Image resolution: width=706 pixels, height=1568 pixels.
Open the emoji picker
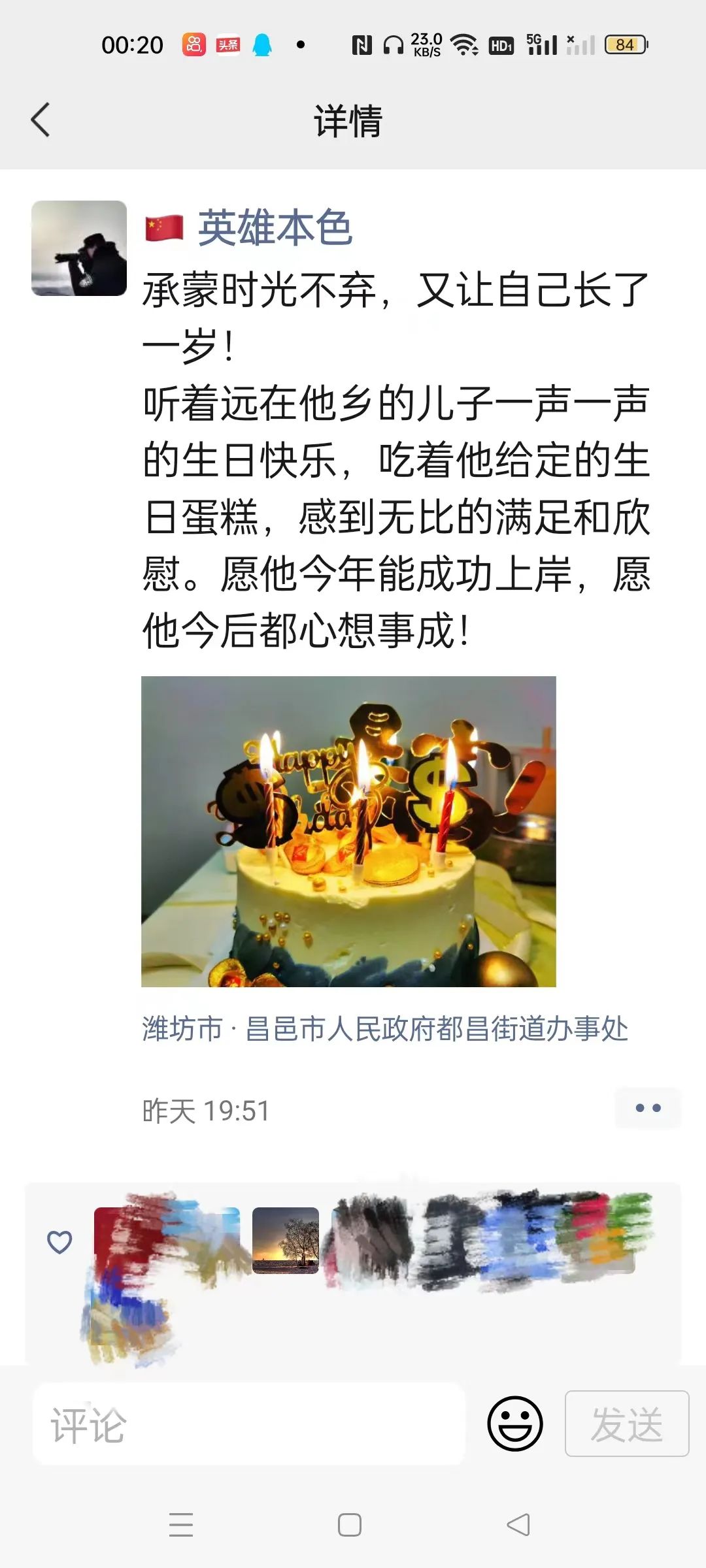(515, 1424)
